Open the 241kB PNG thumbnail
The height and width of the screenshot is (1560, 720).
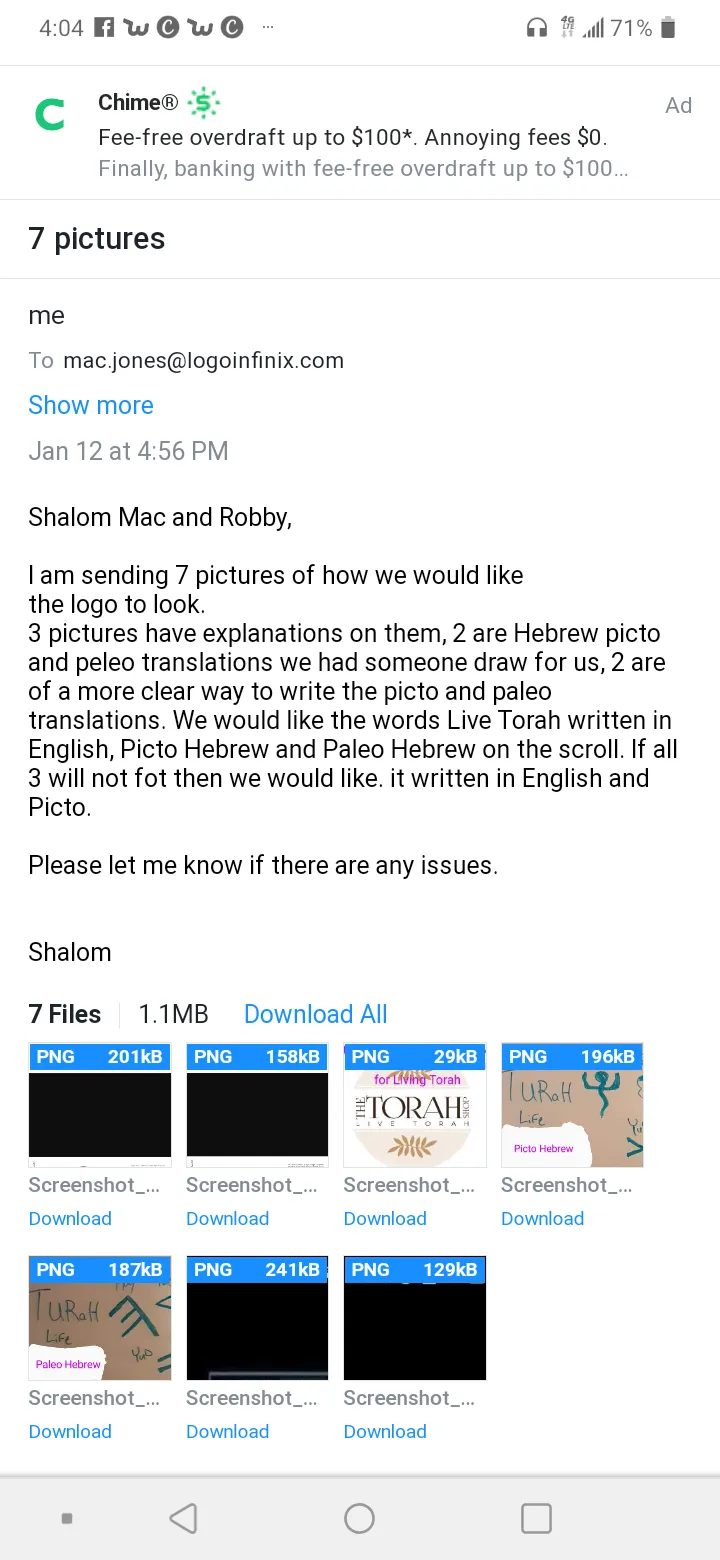[x=257, y=1318]
